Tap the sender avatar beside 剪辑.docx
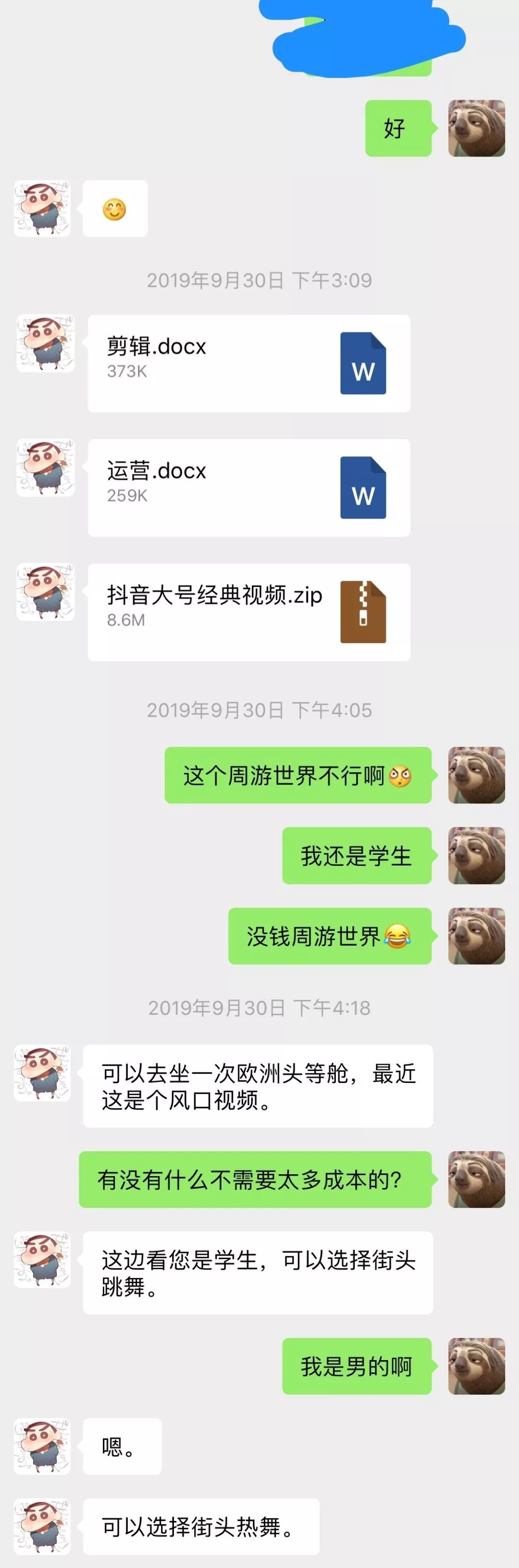Screen dimensions: 519x1568 tap(45, 343)
